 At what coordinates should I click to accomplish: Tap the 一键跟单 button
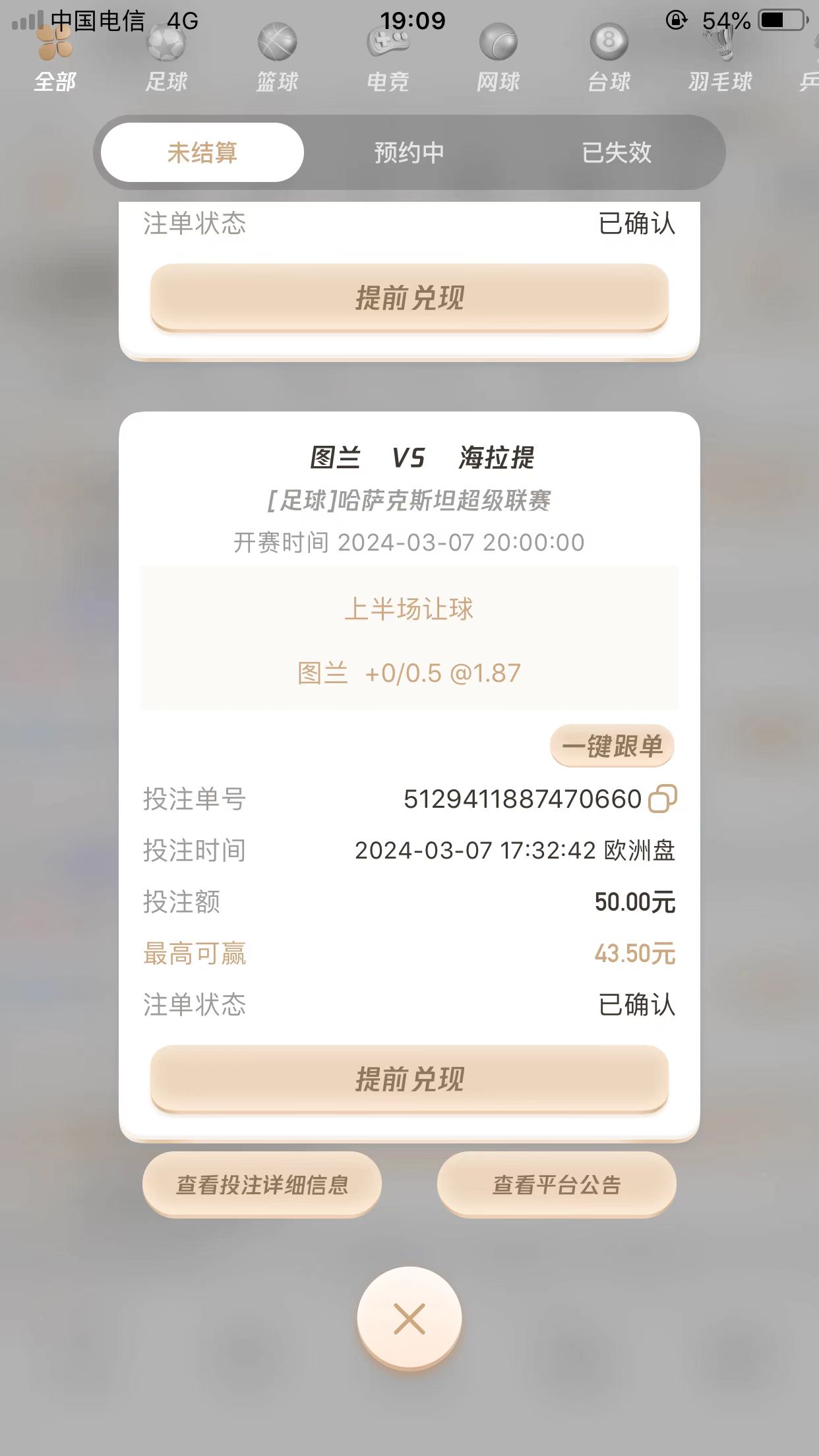click(611, 746)
